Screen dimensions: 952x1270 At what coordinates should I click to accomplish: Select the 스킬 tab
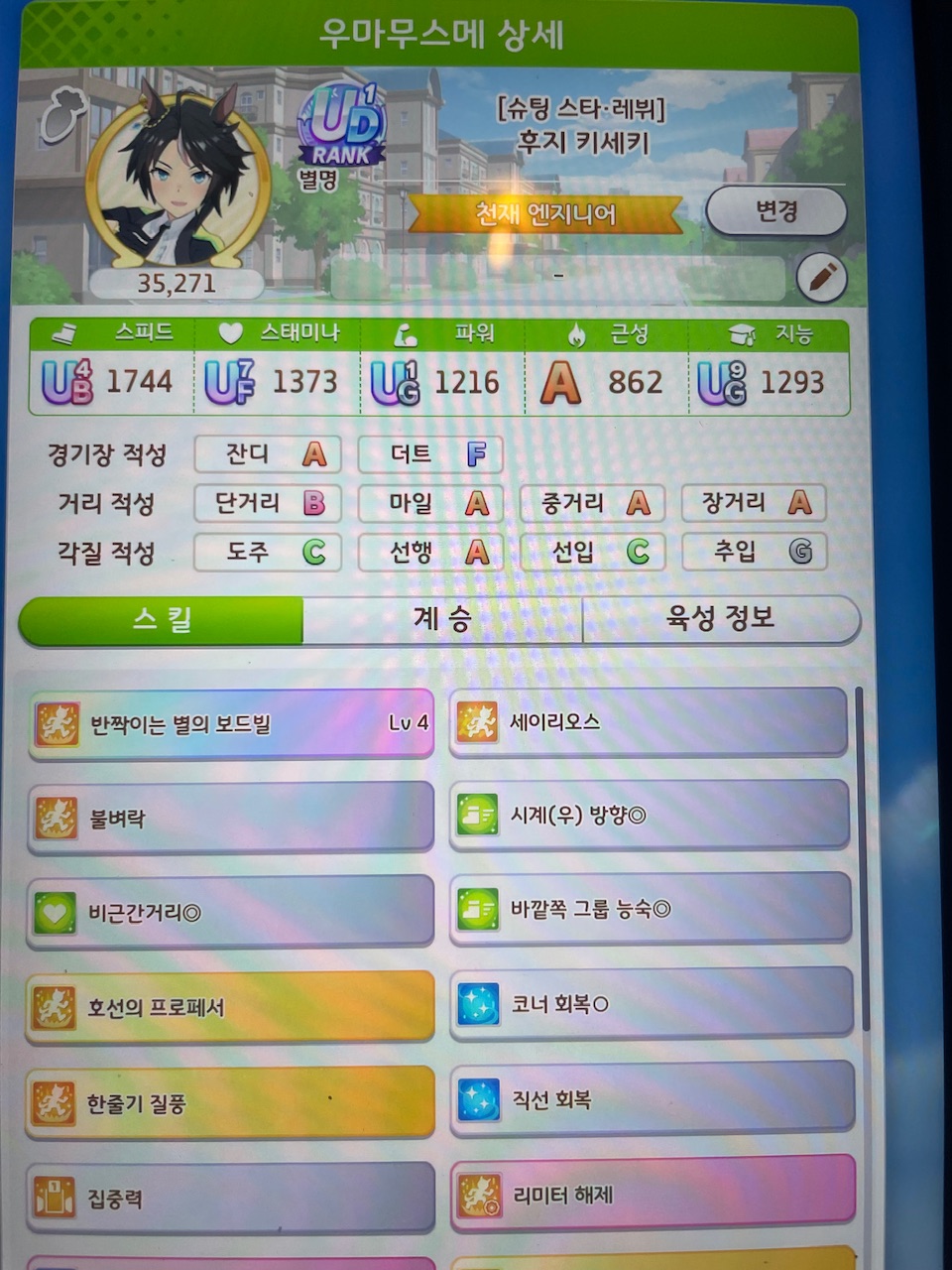click(162, 621)
